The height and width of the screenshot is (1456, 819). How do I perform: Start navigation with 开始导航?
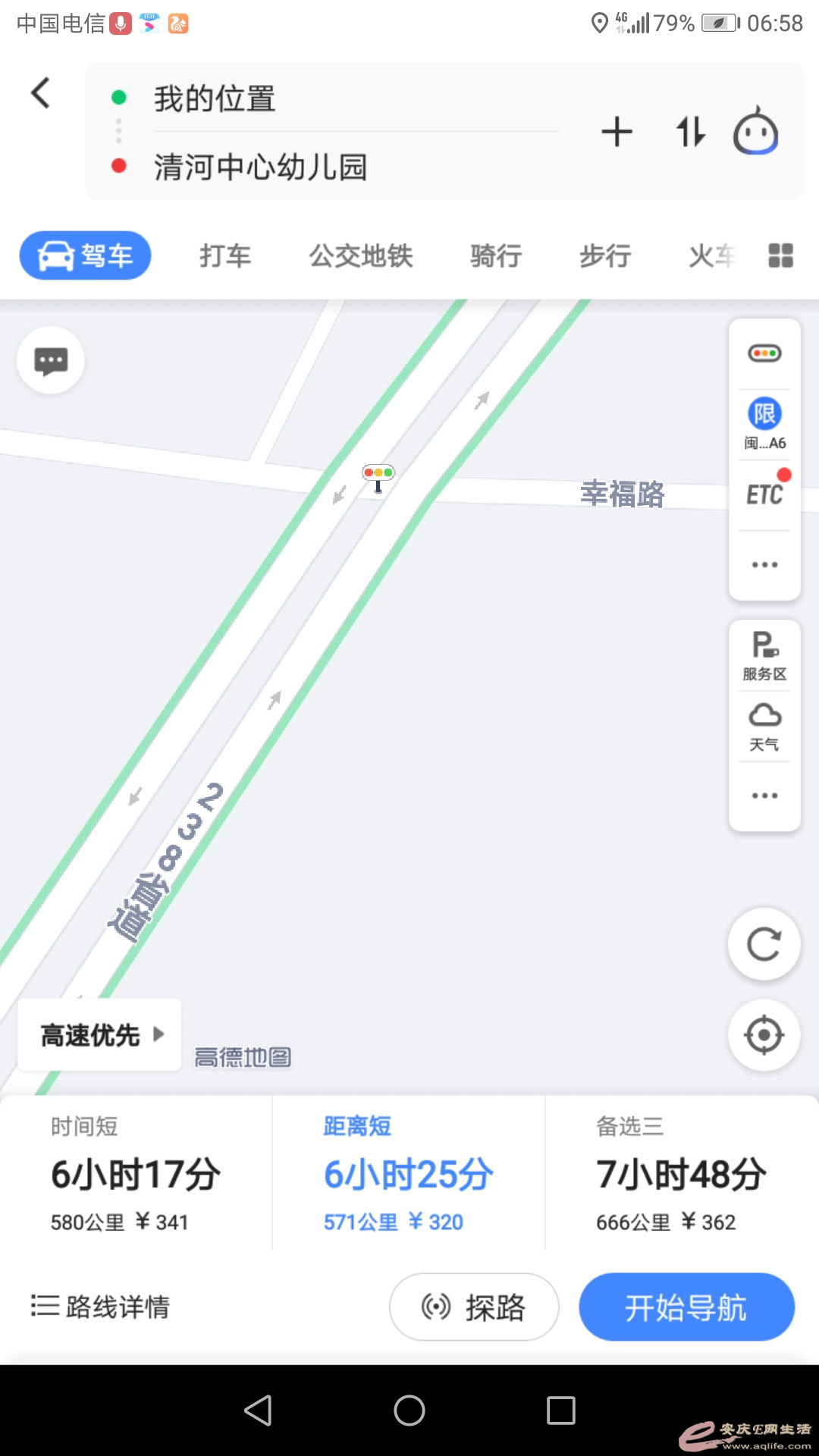[686, 1307]
